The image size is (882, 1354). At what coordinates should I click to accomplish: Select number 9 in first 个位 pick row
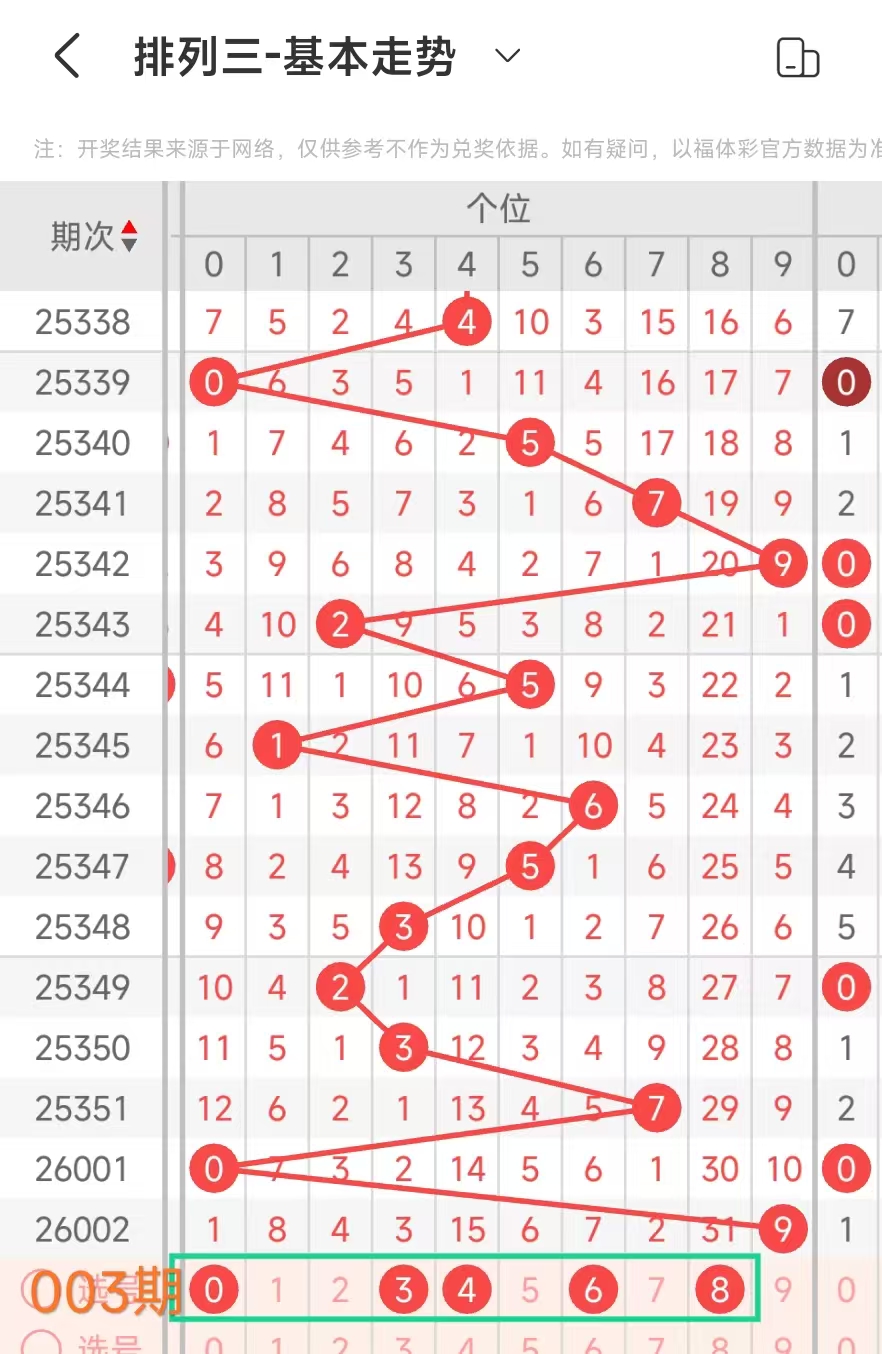783,1291
